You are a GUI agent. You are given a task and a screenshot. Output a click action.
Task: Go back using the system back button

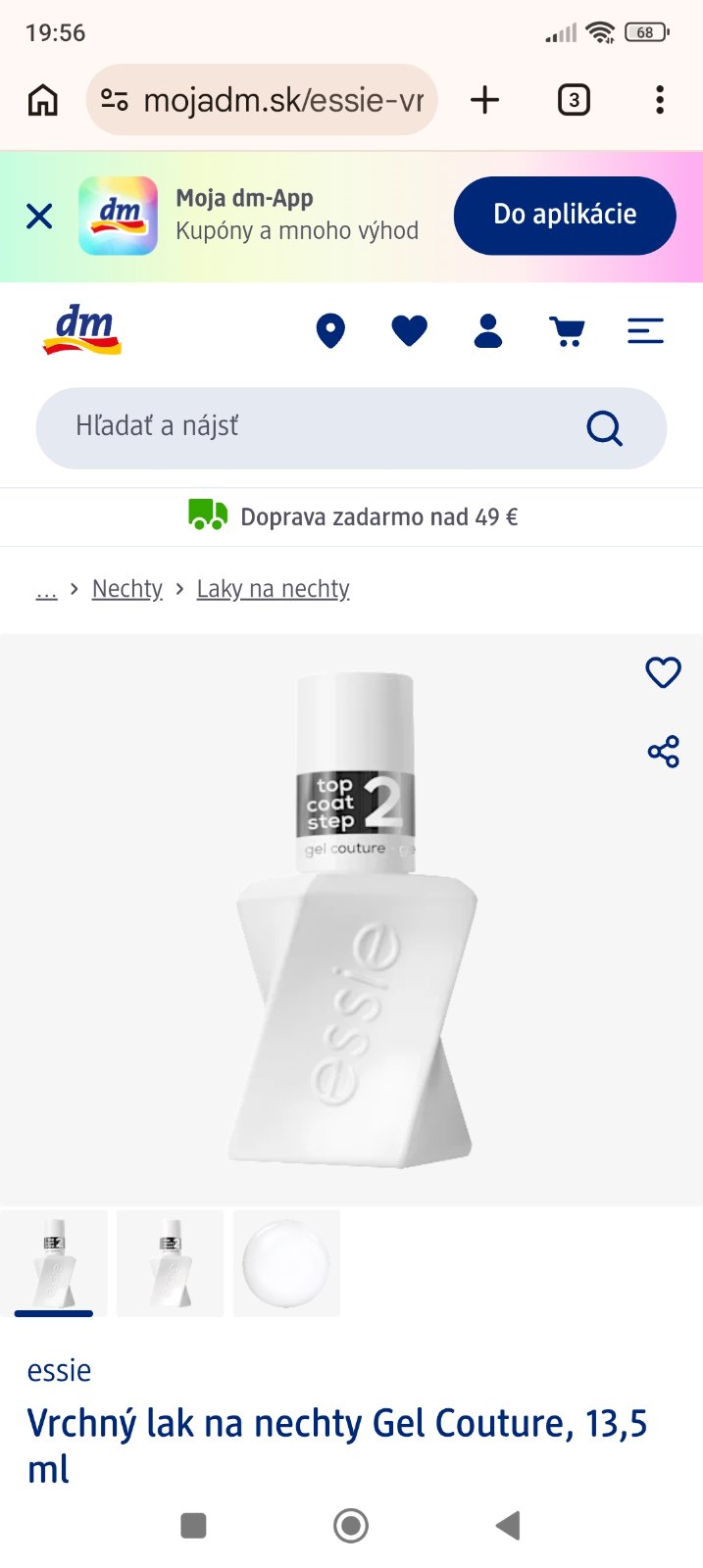click(508, 1525)
